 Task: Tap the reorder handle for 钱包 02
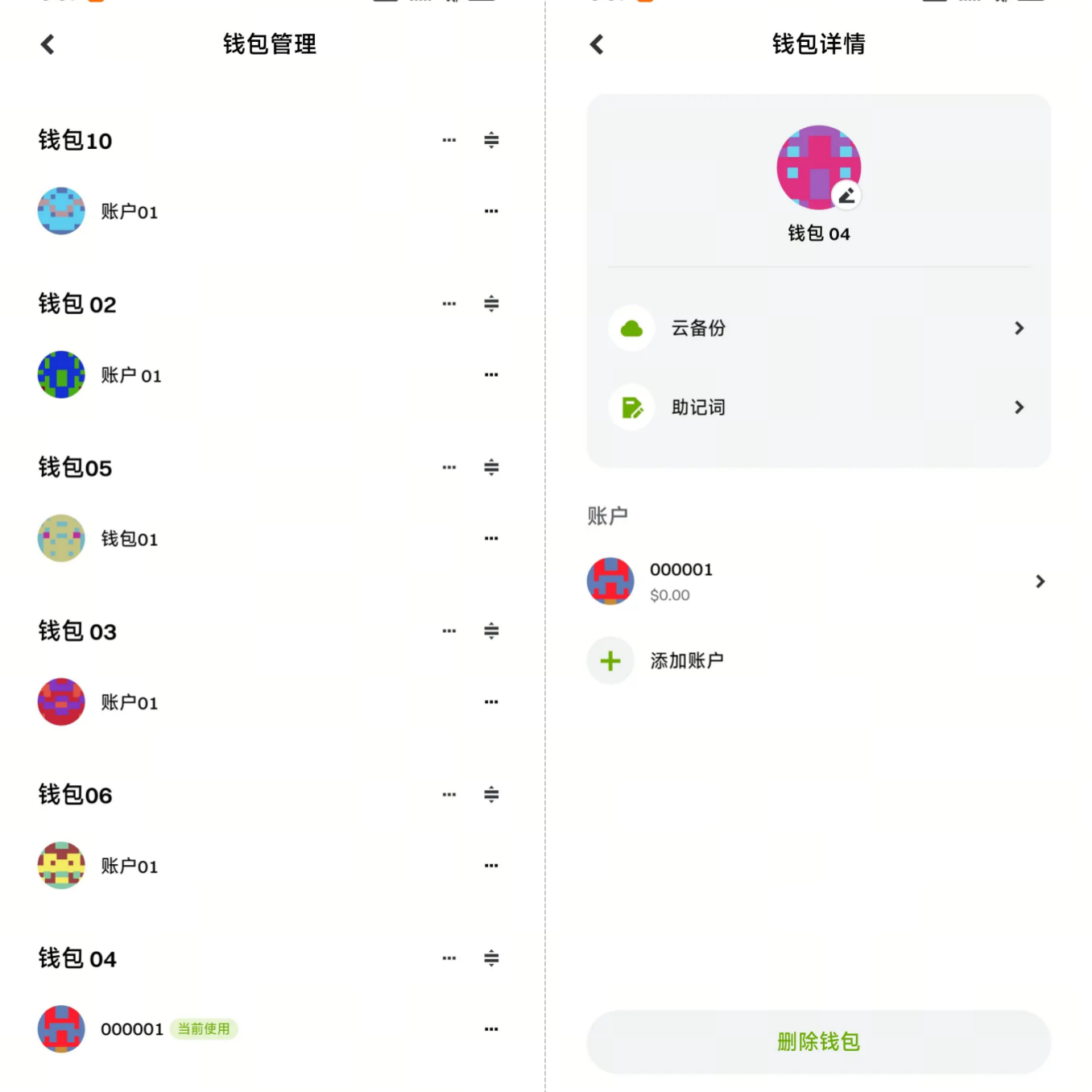491,304
